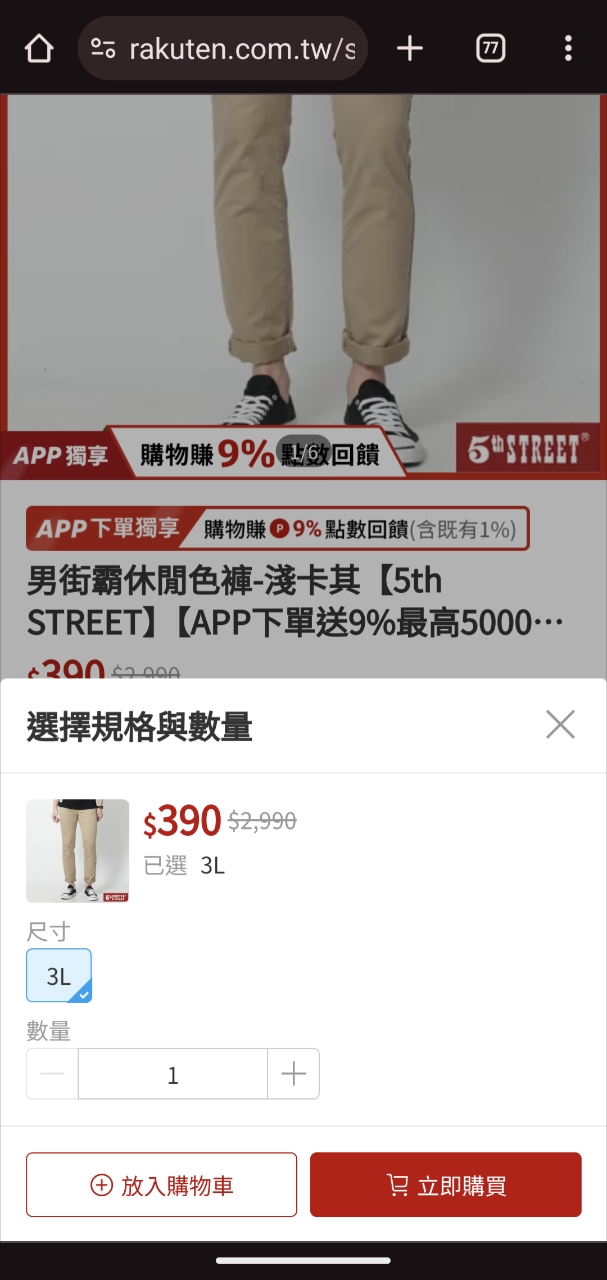This screenshot has width=607, height=1280.
Task: Decrease quantity with minus button
Action: click(52, 1074)
